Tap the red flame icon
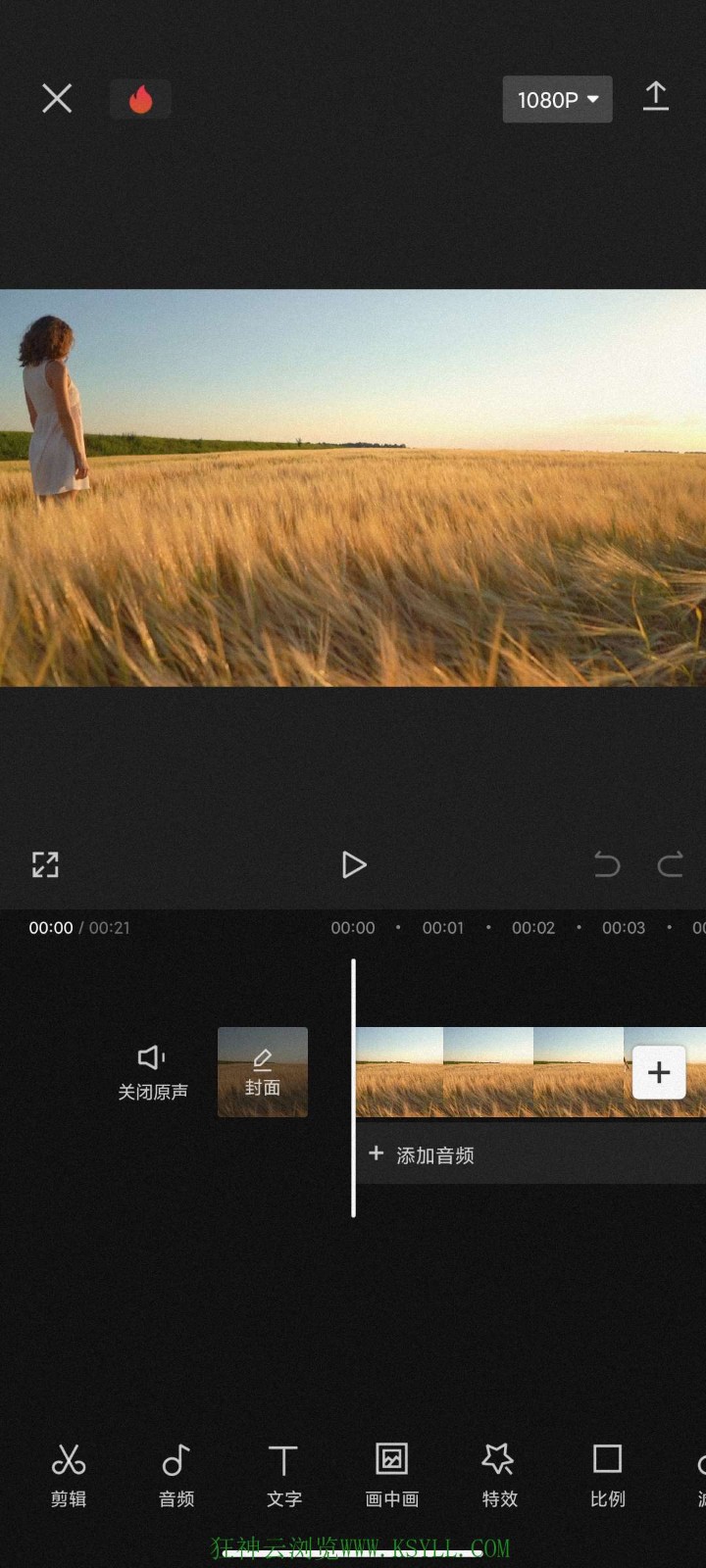The image size is (706, 1568). pyautogui.click(x=140, y=99)
